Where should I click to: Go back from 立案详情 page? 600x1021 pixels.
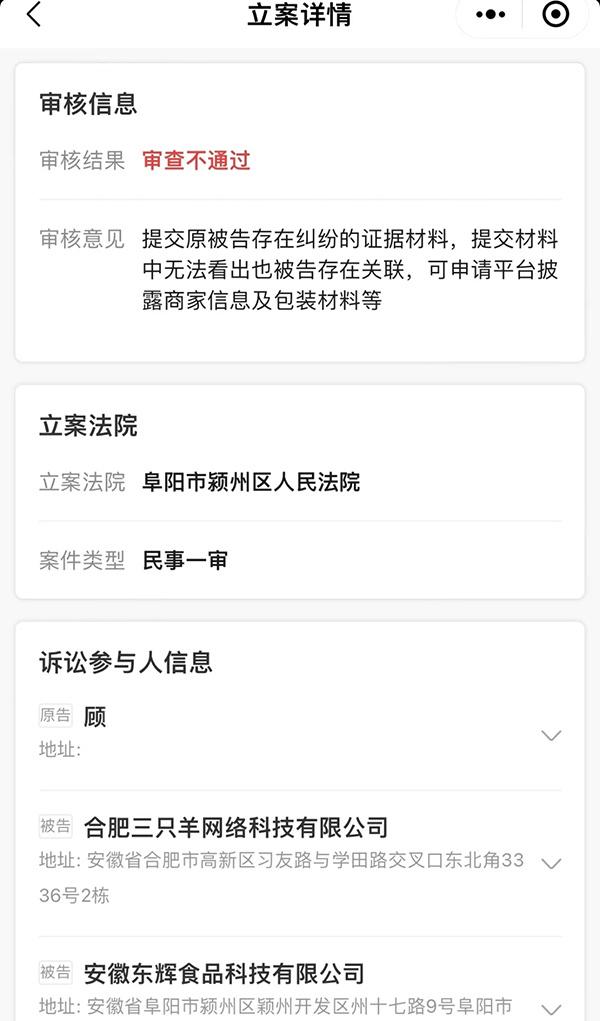tap(34, 15)
